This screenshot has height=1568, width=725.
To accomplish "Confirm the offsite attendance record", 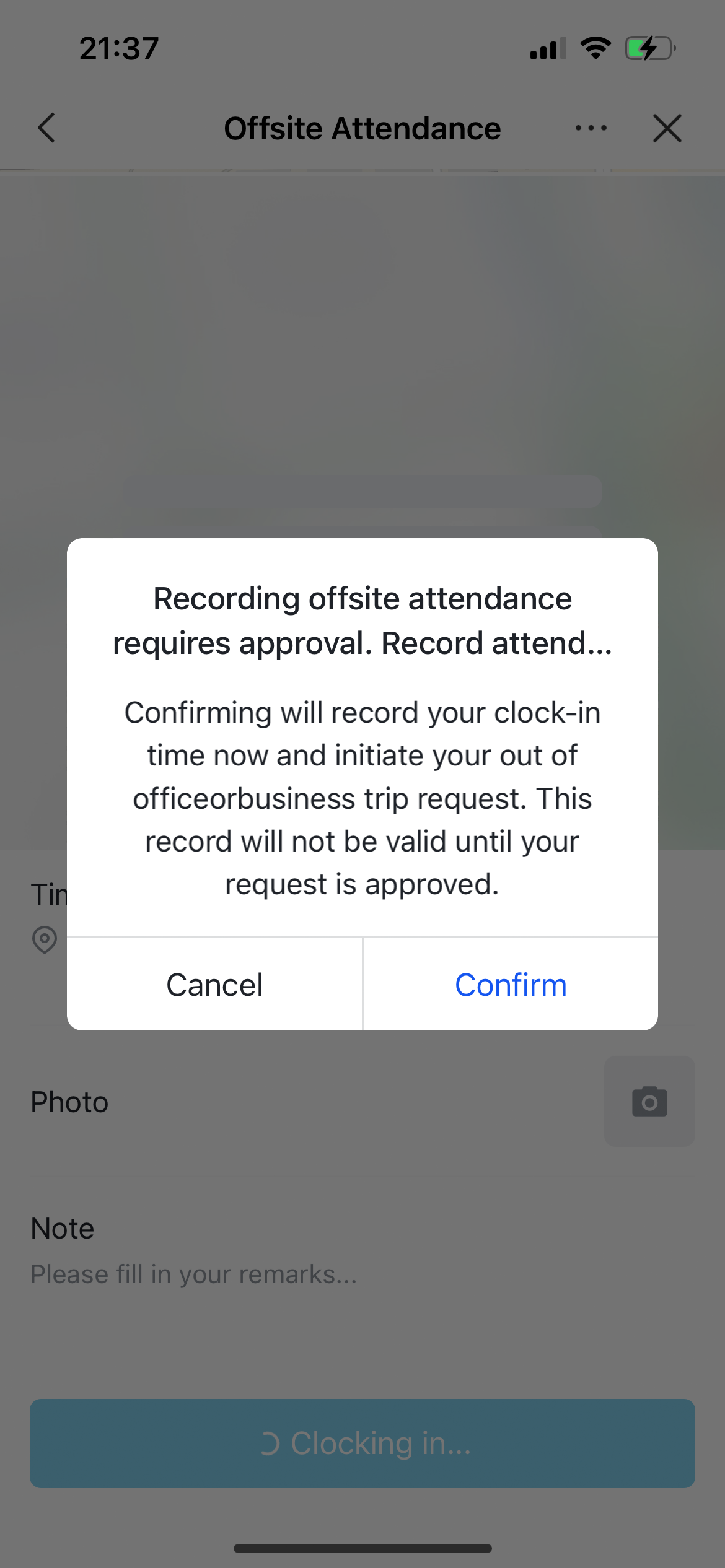I will (510, 985).
